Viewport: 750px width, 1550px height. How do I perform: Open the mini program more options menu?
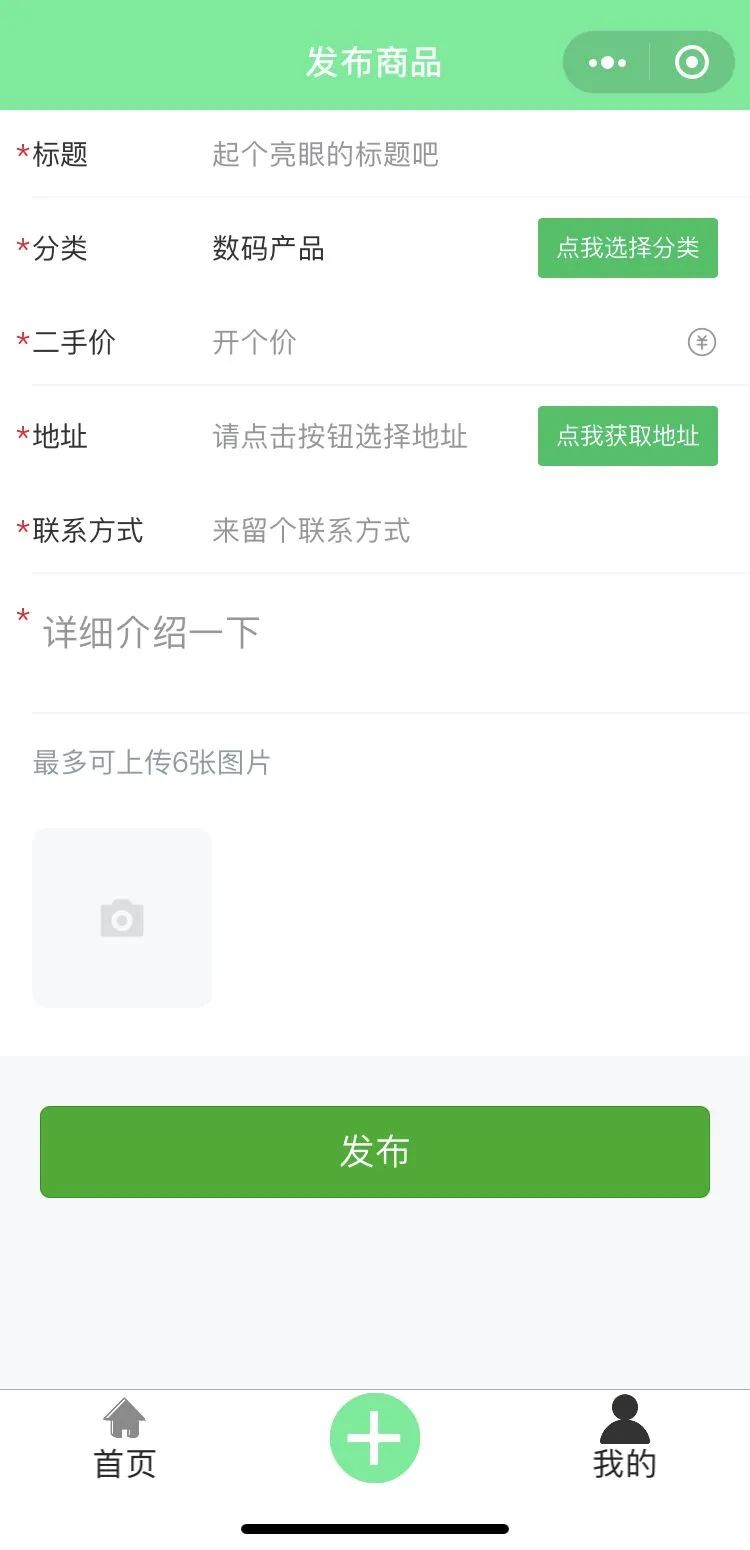pos(607,63)
